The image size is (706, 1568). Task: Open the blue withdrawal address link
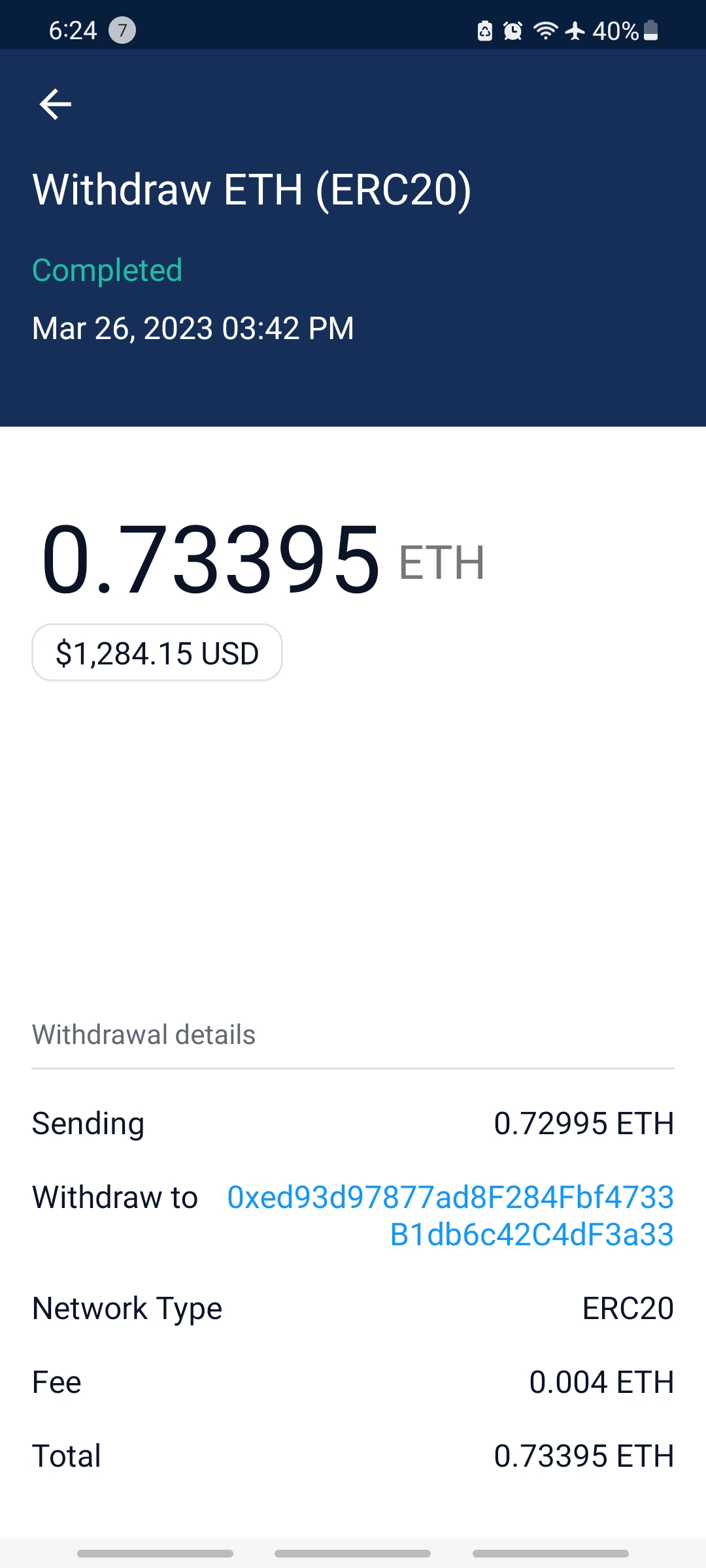(450, 1216)
